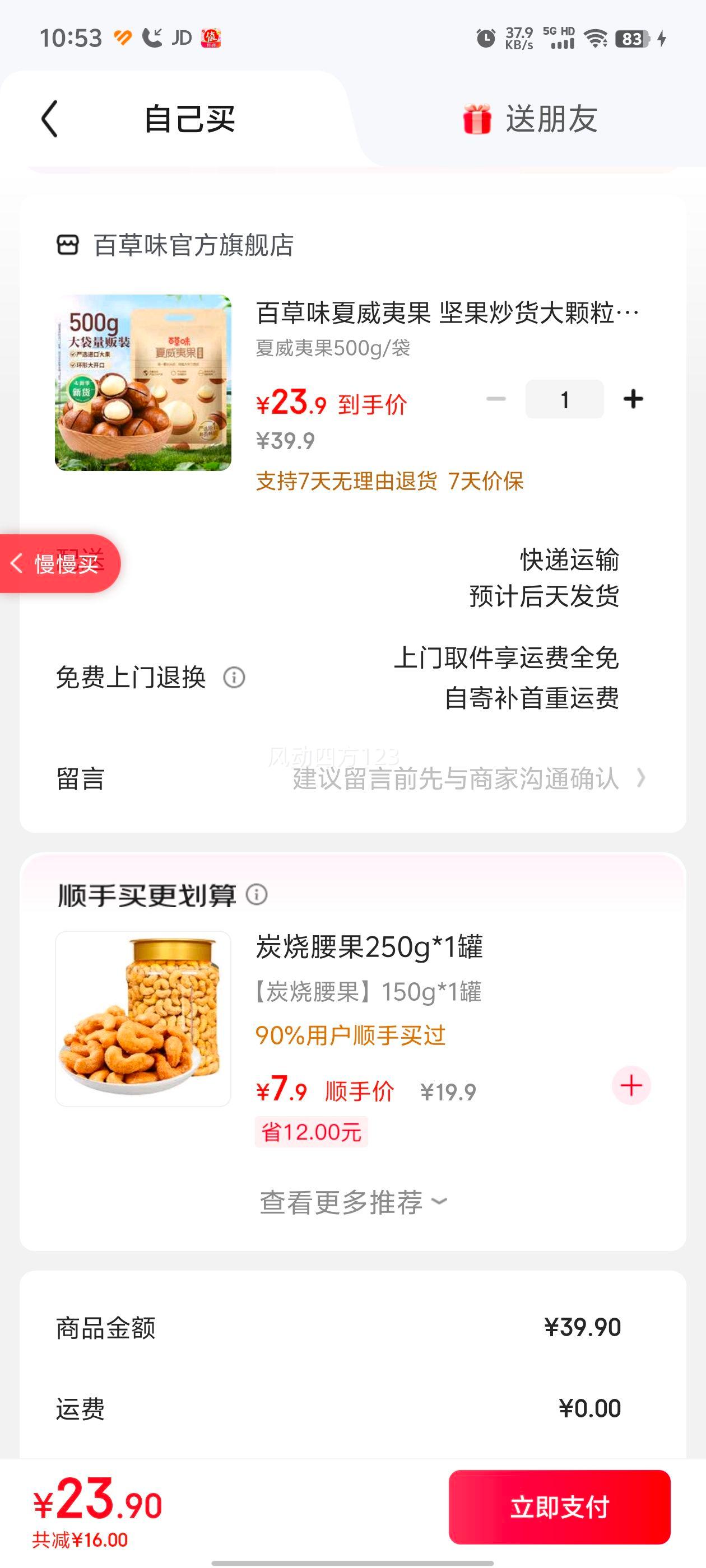Stay on the 自己买 tab
This screenshot has width=706, height=1568.
coord(190,119)
